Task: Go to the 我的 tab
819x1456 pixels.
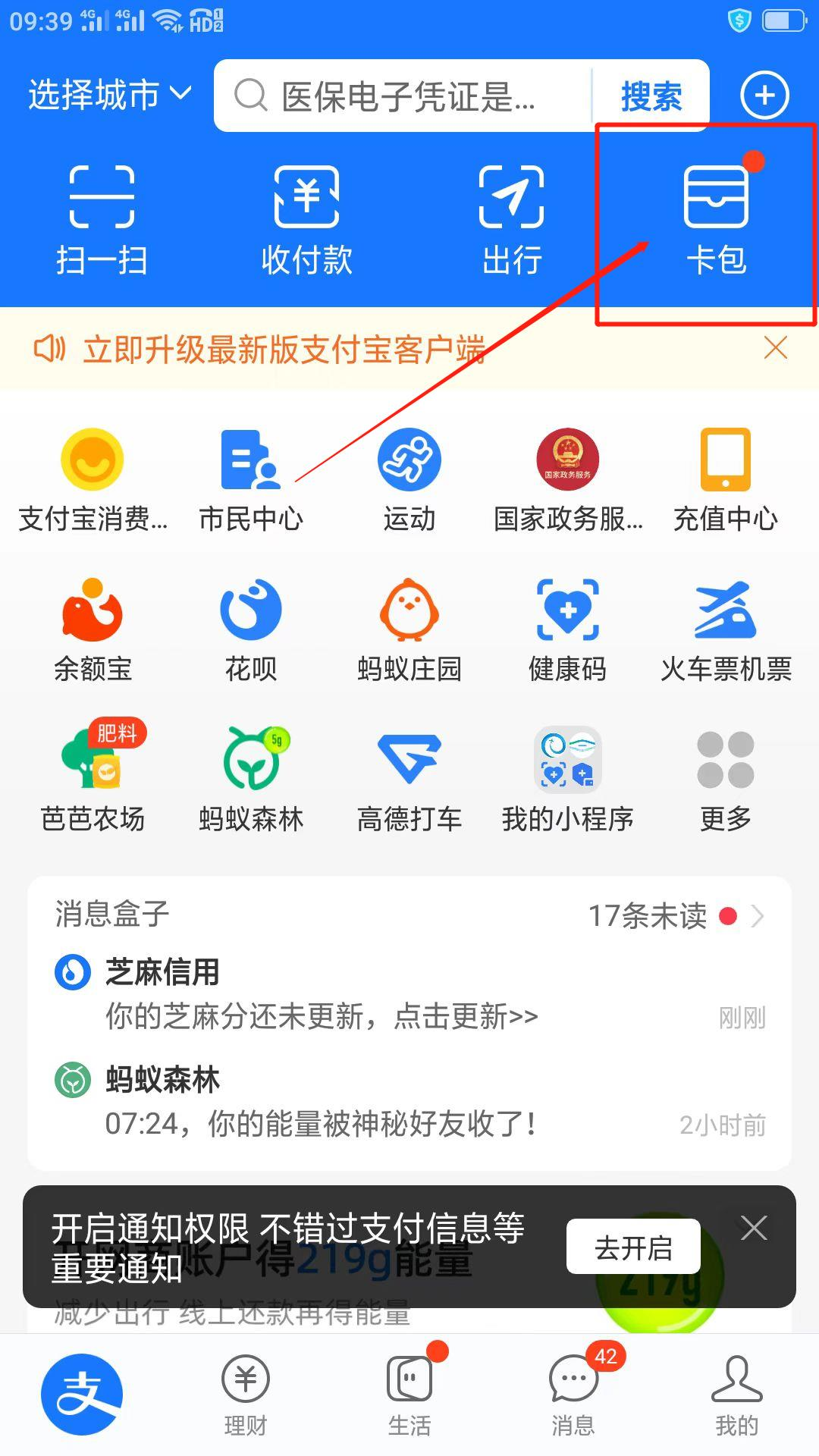Action: point(736,1394)
